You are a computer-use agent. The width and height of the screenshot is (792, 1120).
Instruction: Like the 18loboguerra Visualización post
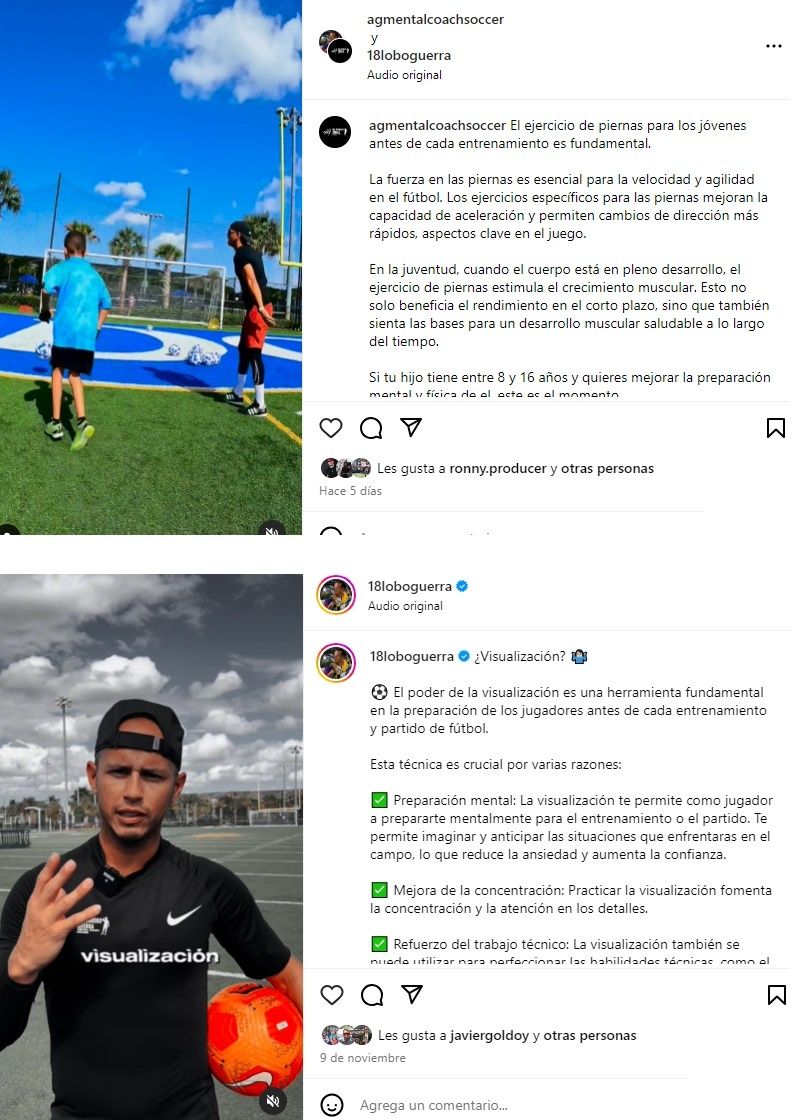coord(331,995)
